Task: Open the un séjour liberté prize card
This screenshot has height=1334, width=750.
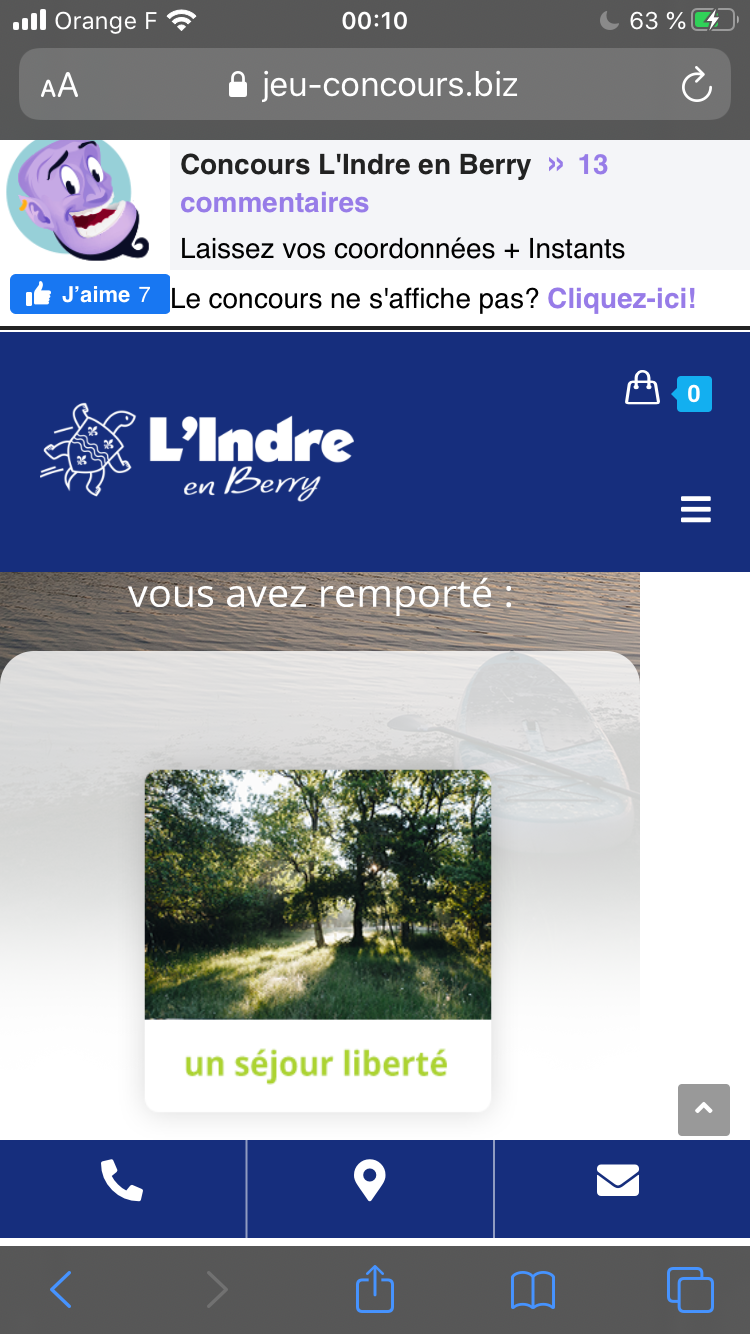Action: [x=318, y=940]
